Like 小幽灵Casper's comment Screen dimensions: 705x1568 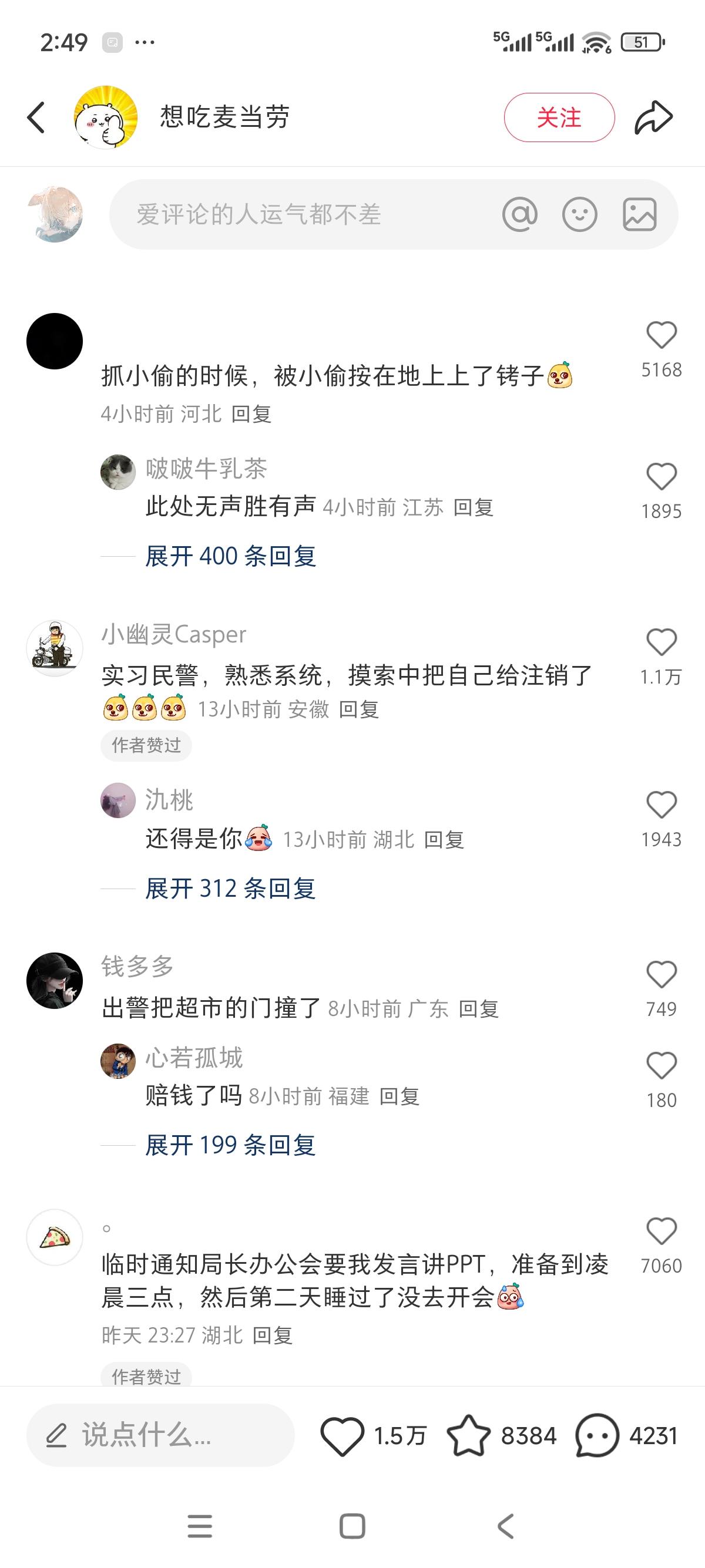pyautogui.click(x=661, y=642)
